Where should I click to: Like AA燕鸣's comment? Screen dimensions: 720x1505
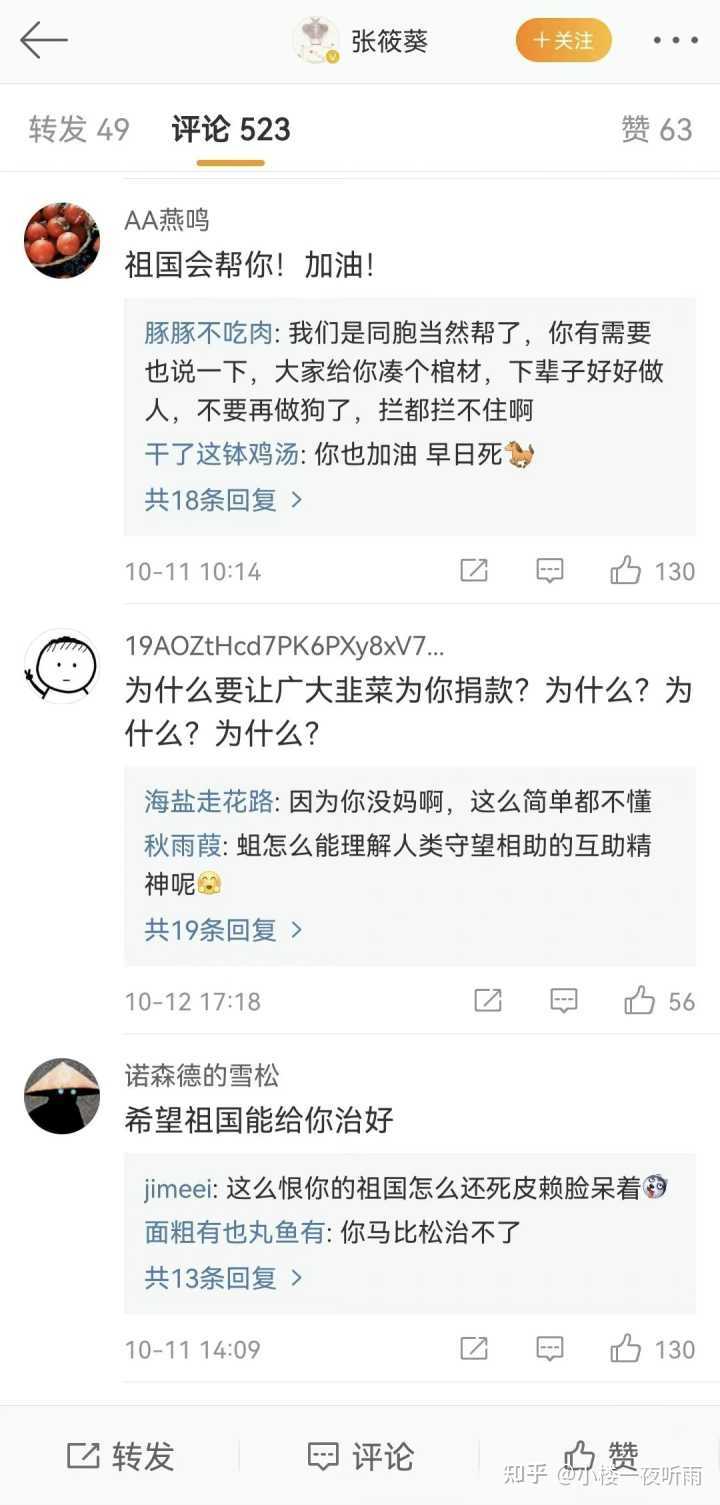652,571
